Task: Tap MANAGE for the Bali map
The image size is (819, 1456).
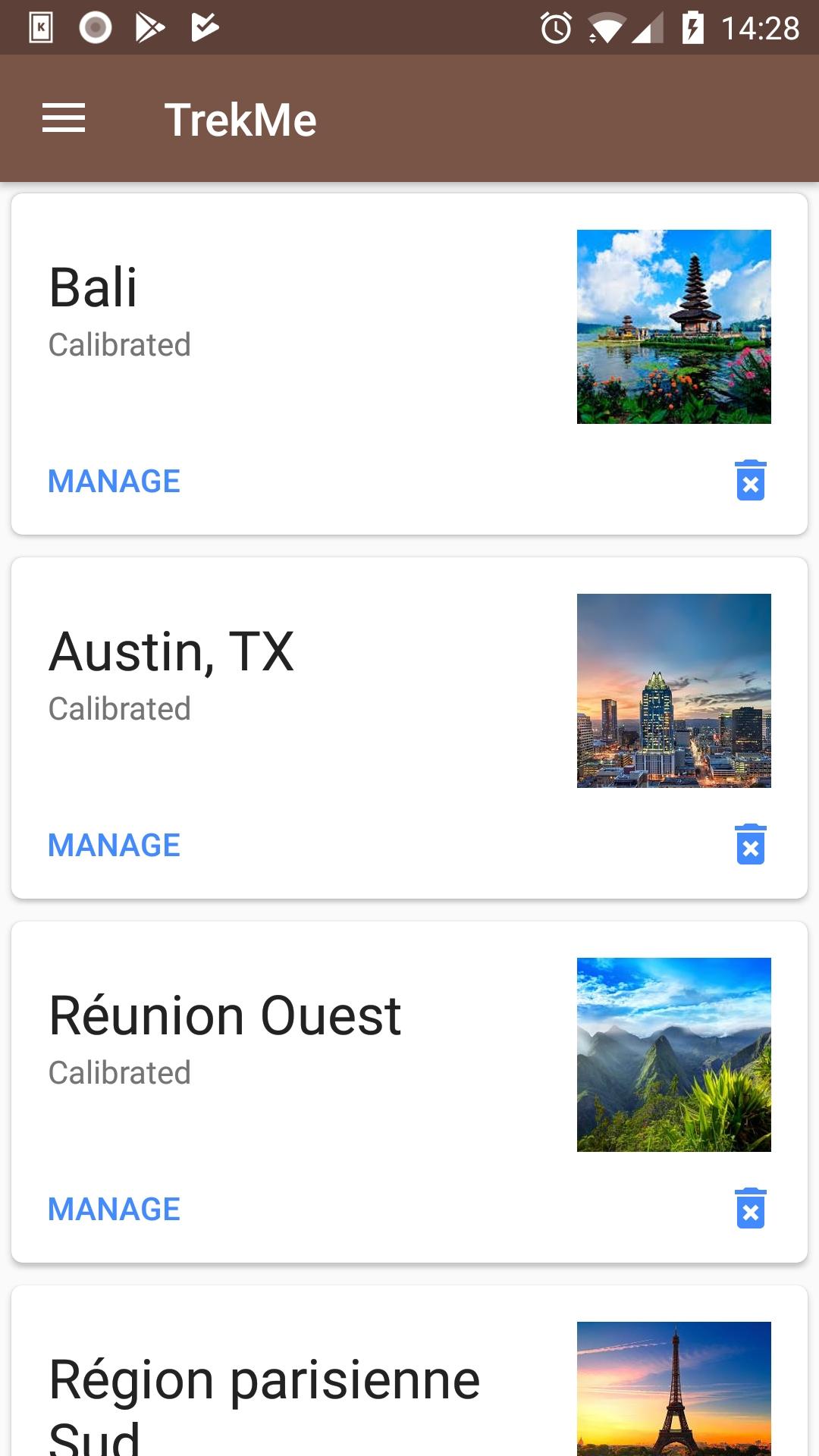Action: 115,482
